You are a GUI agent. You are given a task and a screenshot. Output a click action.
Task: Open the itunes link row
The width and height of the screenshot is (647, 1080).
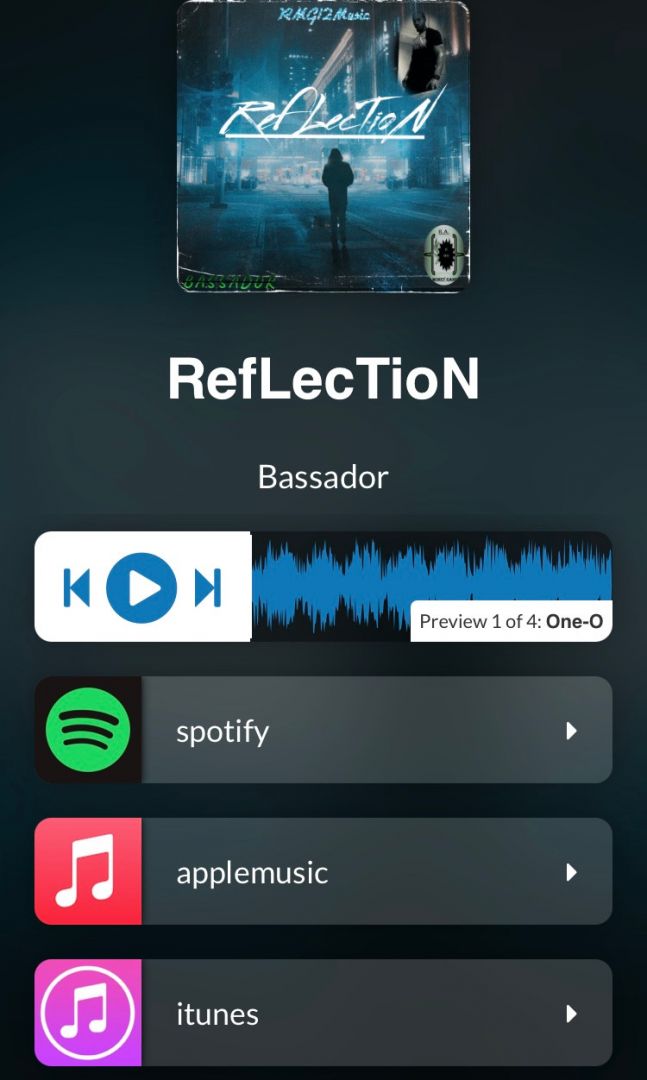(323, 1012)
